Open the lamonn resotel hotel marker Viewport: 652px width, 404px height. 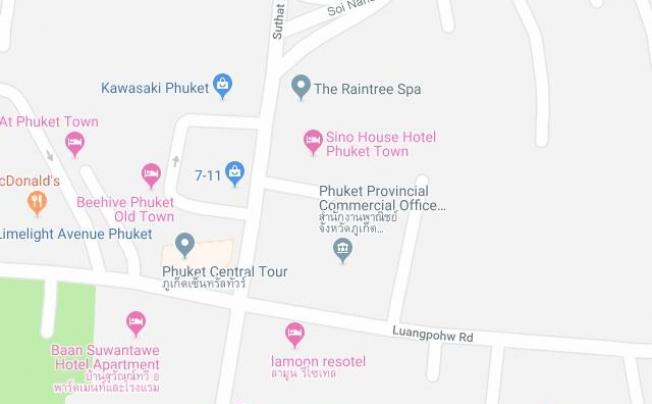coord(294,333)
